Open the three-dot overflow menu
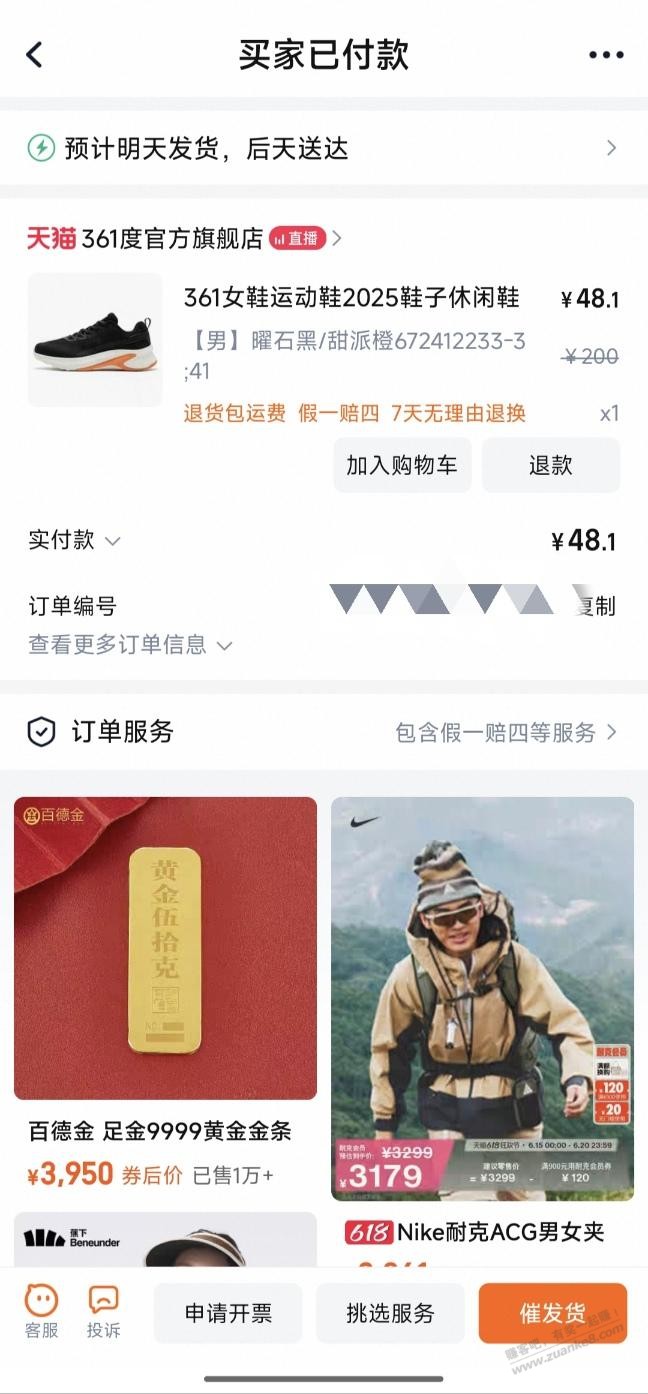Viewport: 648px width, 1394px height. click(x=606, y=55)
